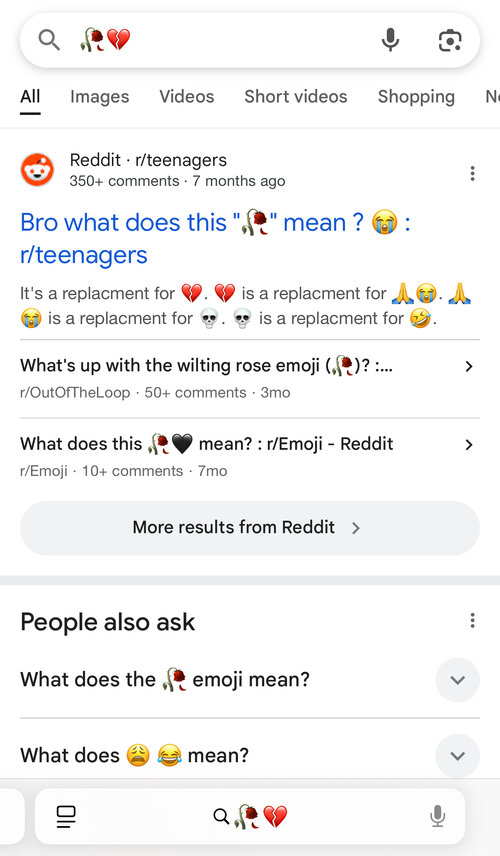The width and height of the screenshot is (500, 856).
Task: Switch to the Shopping tab
Action: (x=416, y=97)
